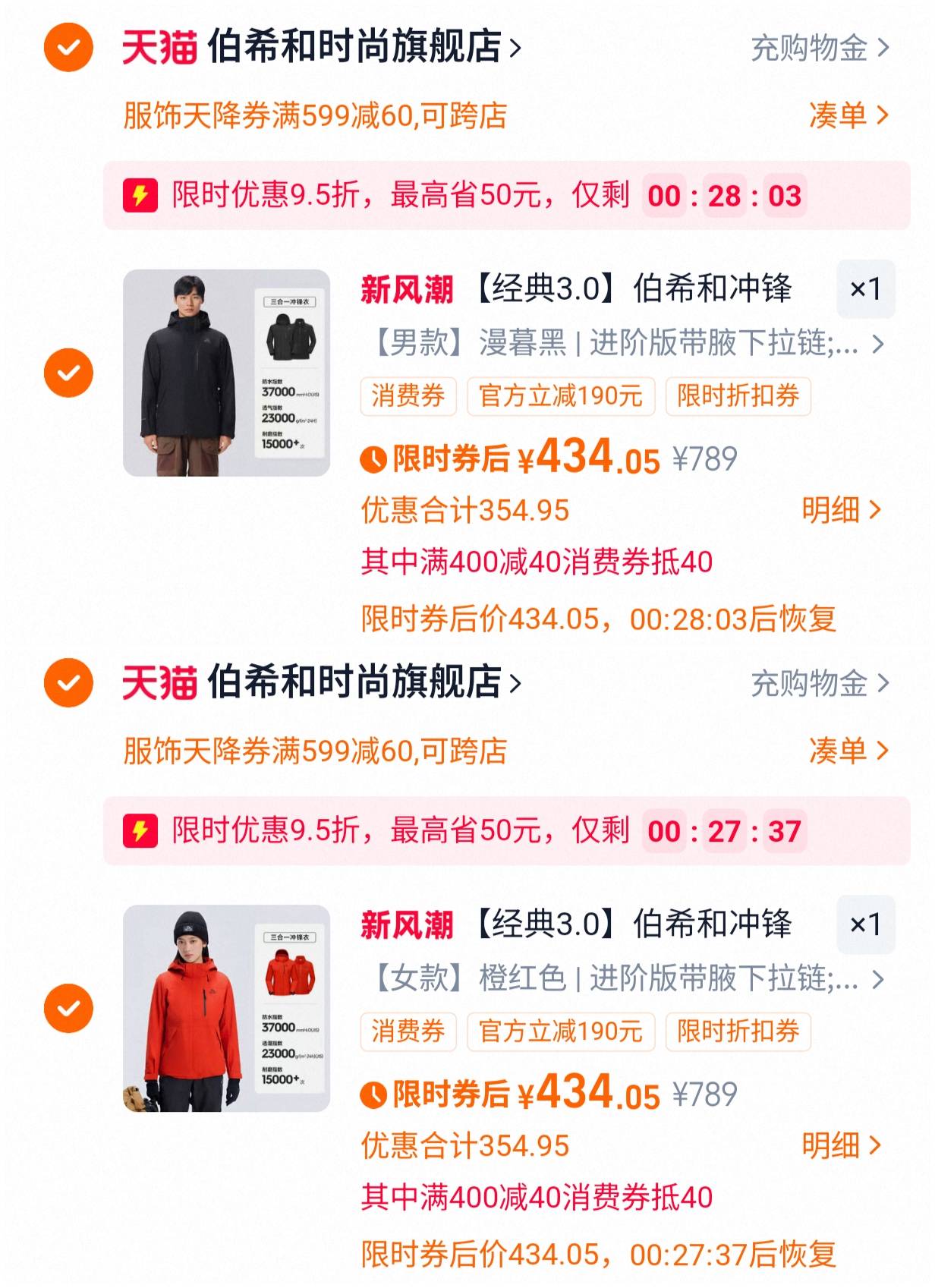Adjust the ×1 quantity of the men's jacket
Image resolution: width=935 pixels, height=1288 pixels.
[x=865, y=289]
